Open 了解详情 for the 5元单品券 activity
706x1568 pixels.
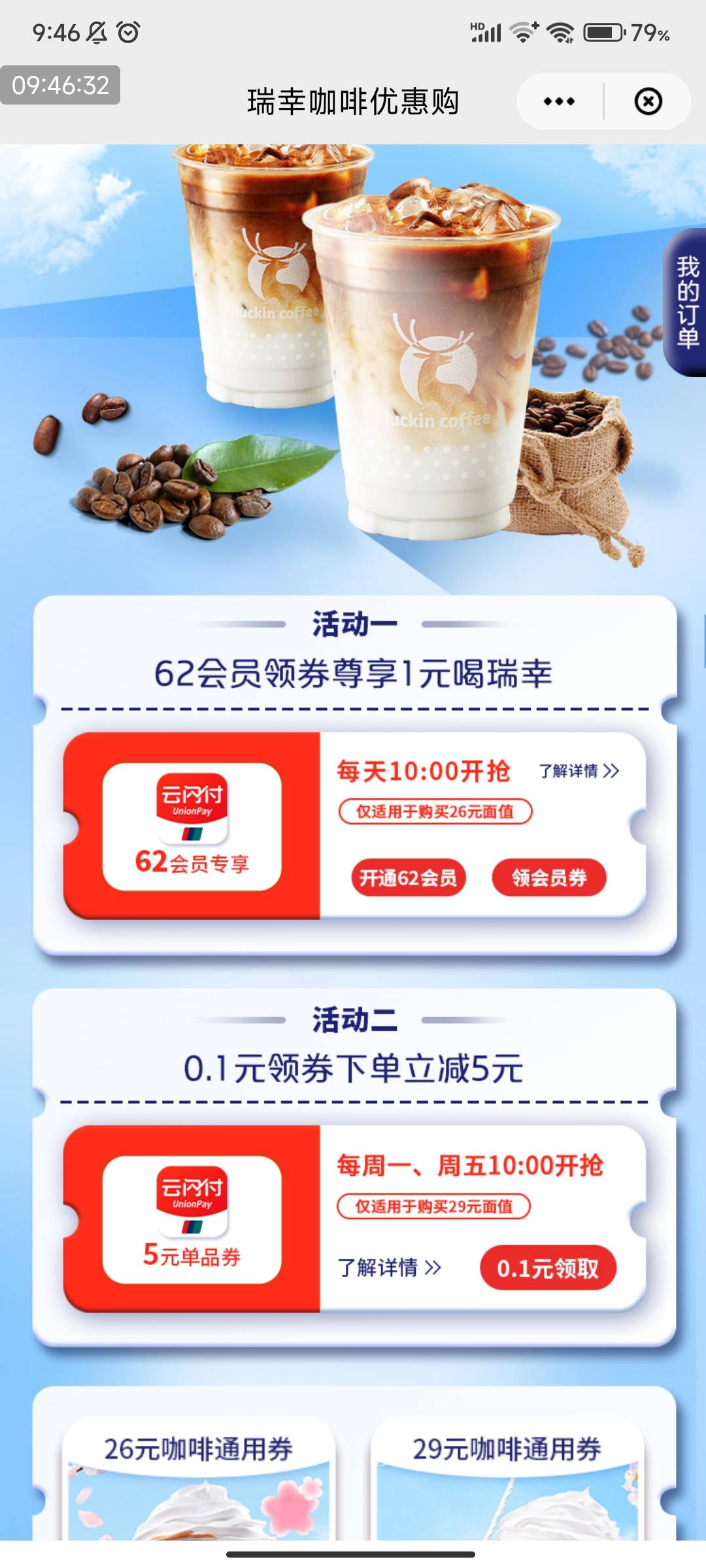click(389, 1267)
